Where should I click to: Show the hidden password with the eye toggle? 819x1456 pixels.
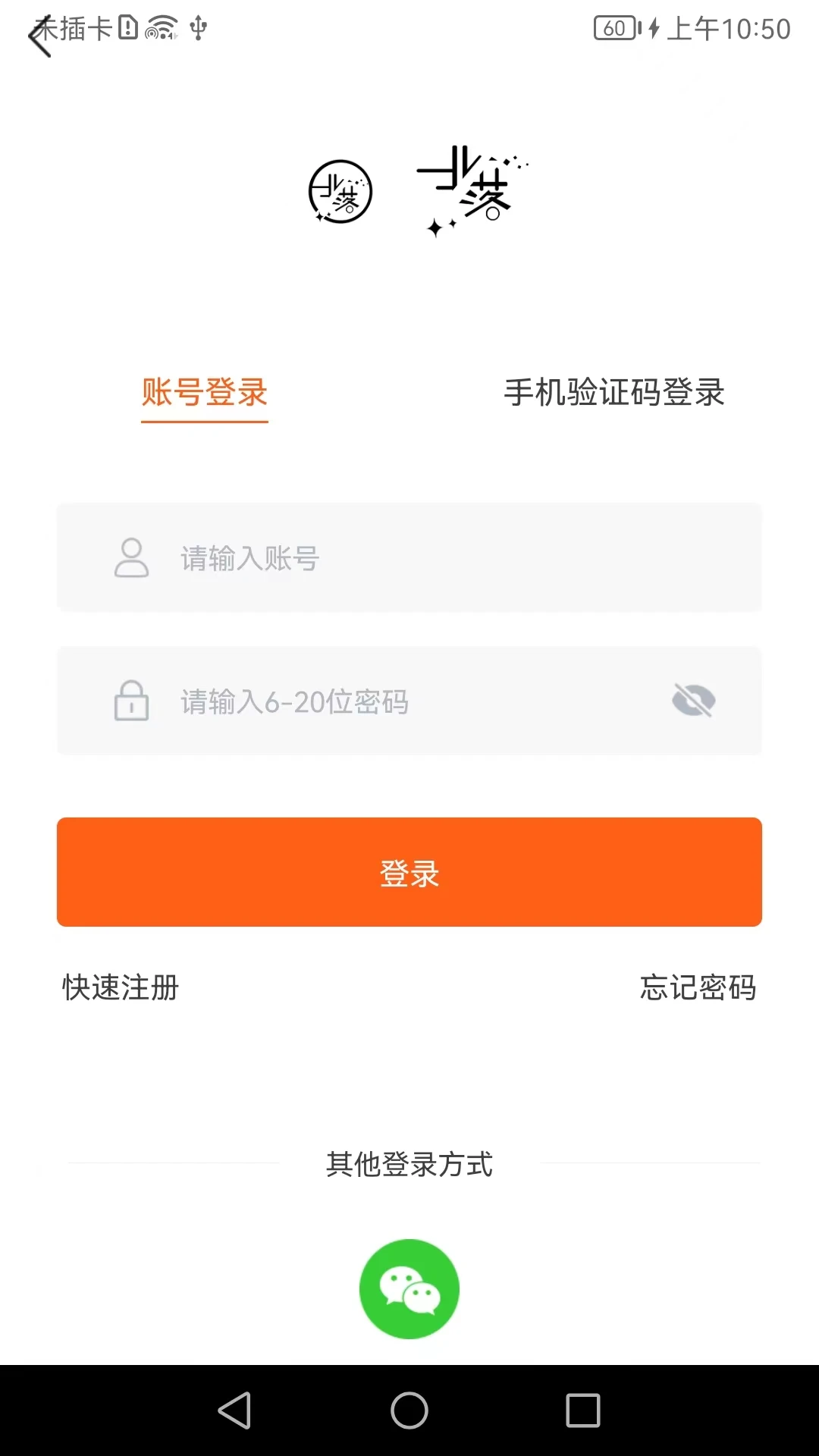pos(692,701)
